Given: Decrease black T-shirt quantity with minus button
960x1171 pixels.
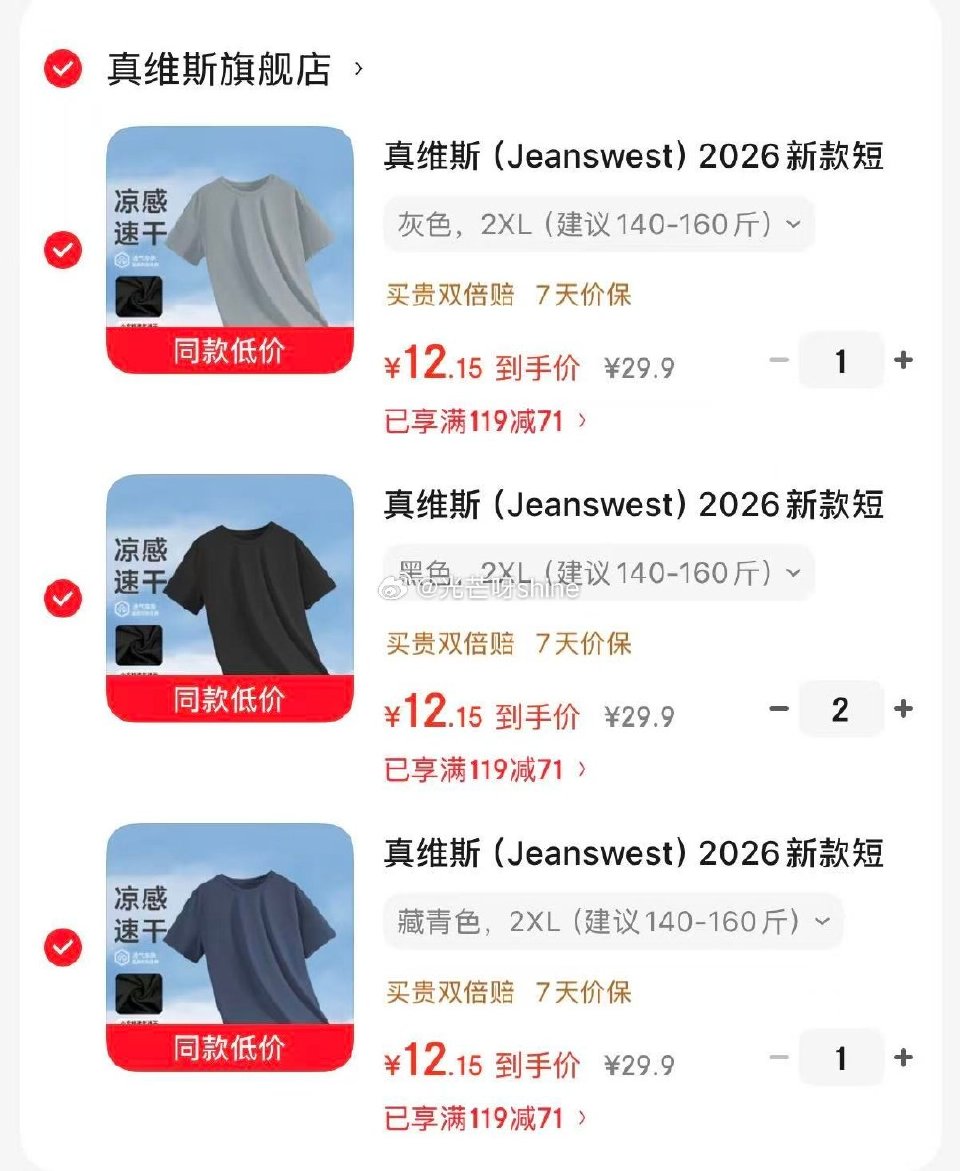Looking at the screenshot, I should [x=779, y=709].
